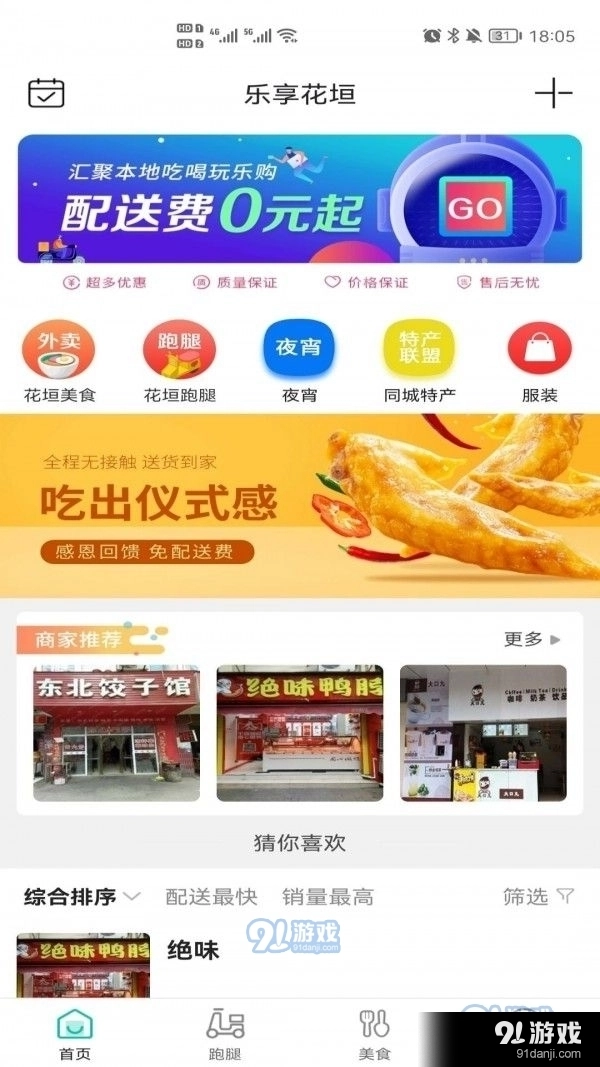Sort by 销量最高
This screenshot has width=600, height=1067.
[x=328, y=897]
